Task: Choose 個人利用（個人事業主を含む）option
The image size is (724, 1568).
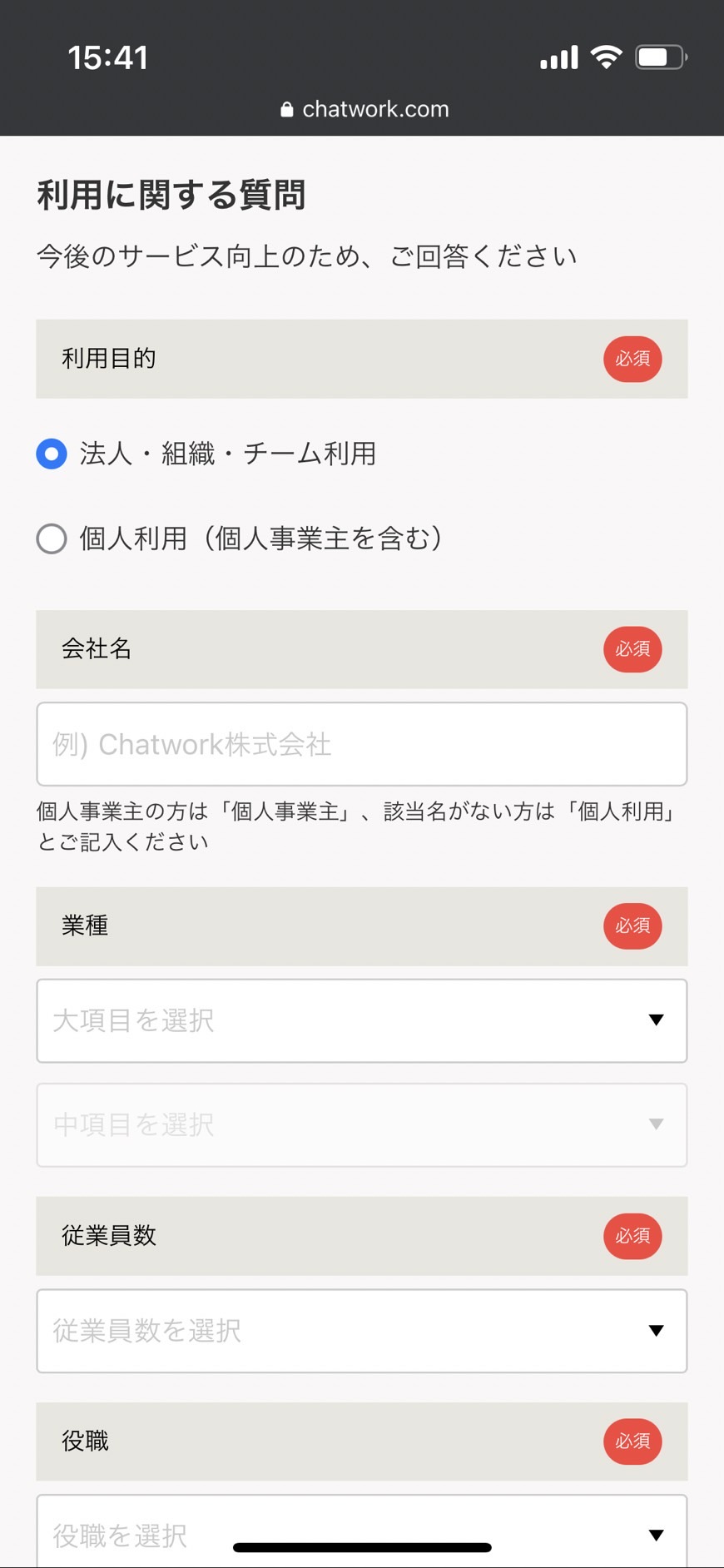Action: pyautogui.click(x=52, y=538)
